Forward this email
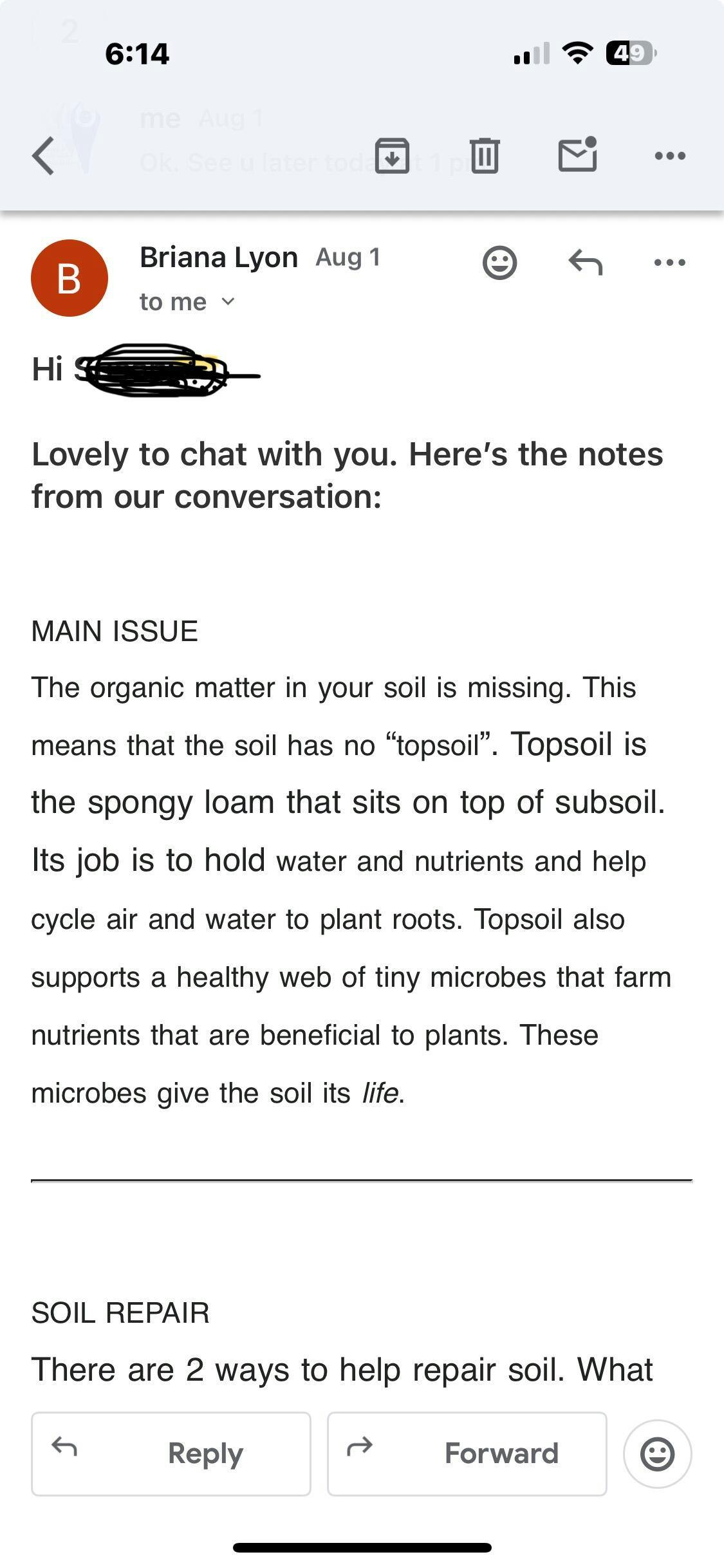Viewport: 724px width, 1568px height. (467, 1453)
